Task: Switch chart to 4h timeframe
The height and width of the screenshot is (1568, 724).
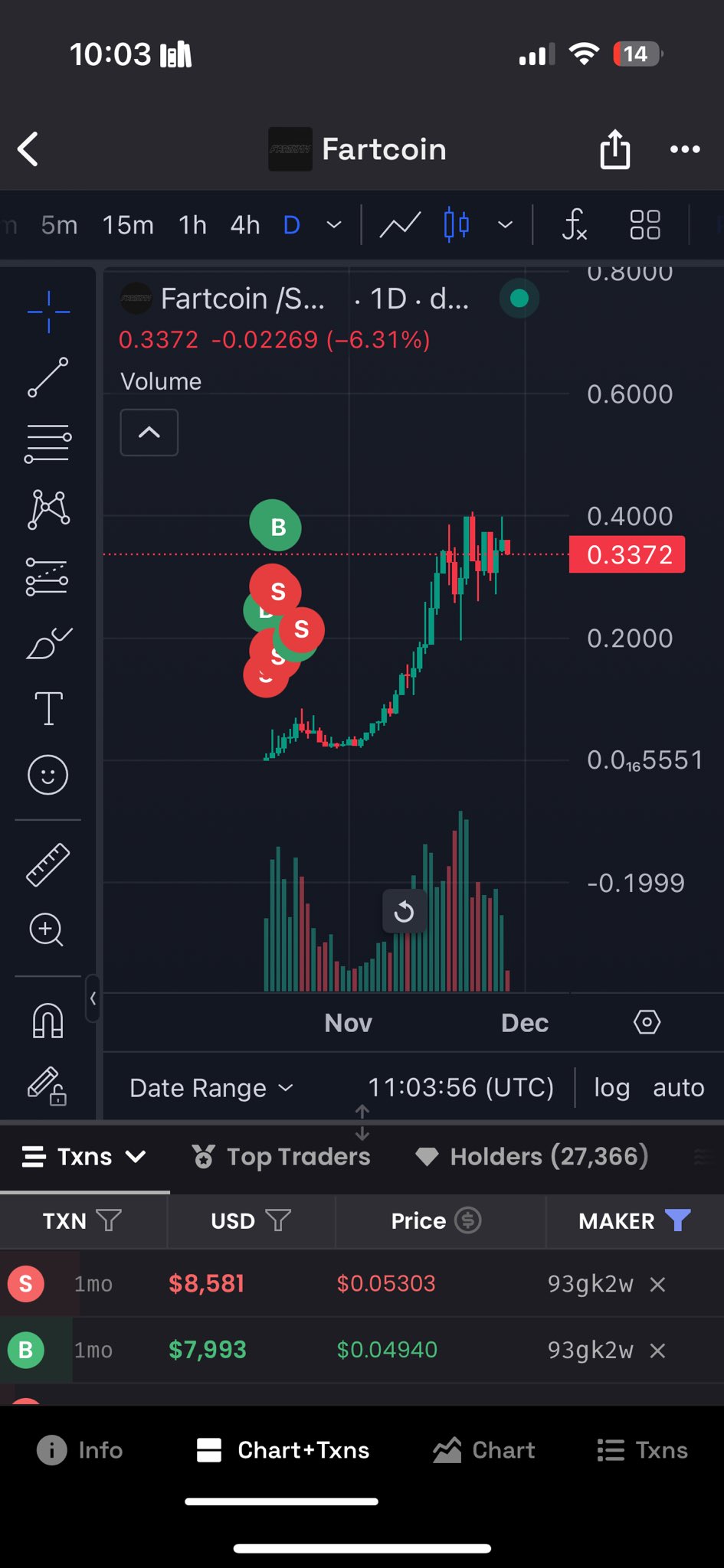Action: tap(245, 225)
